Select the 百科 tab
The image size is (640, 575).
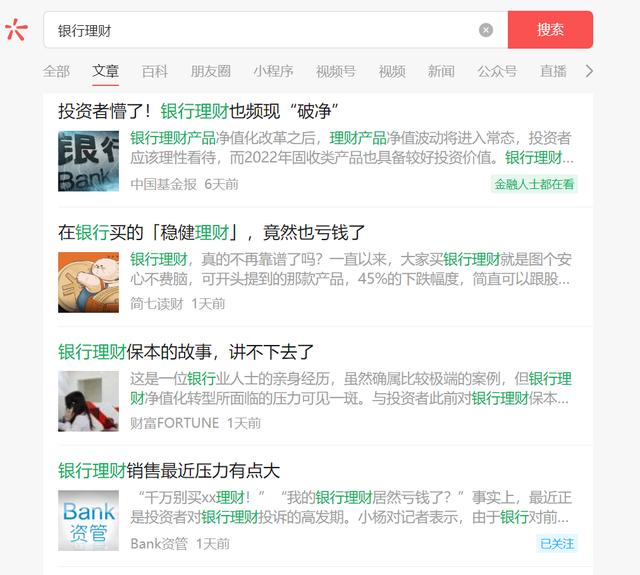pos(155,71)
